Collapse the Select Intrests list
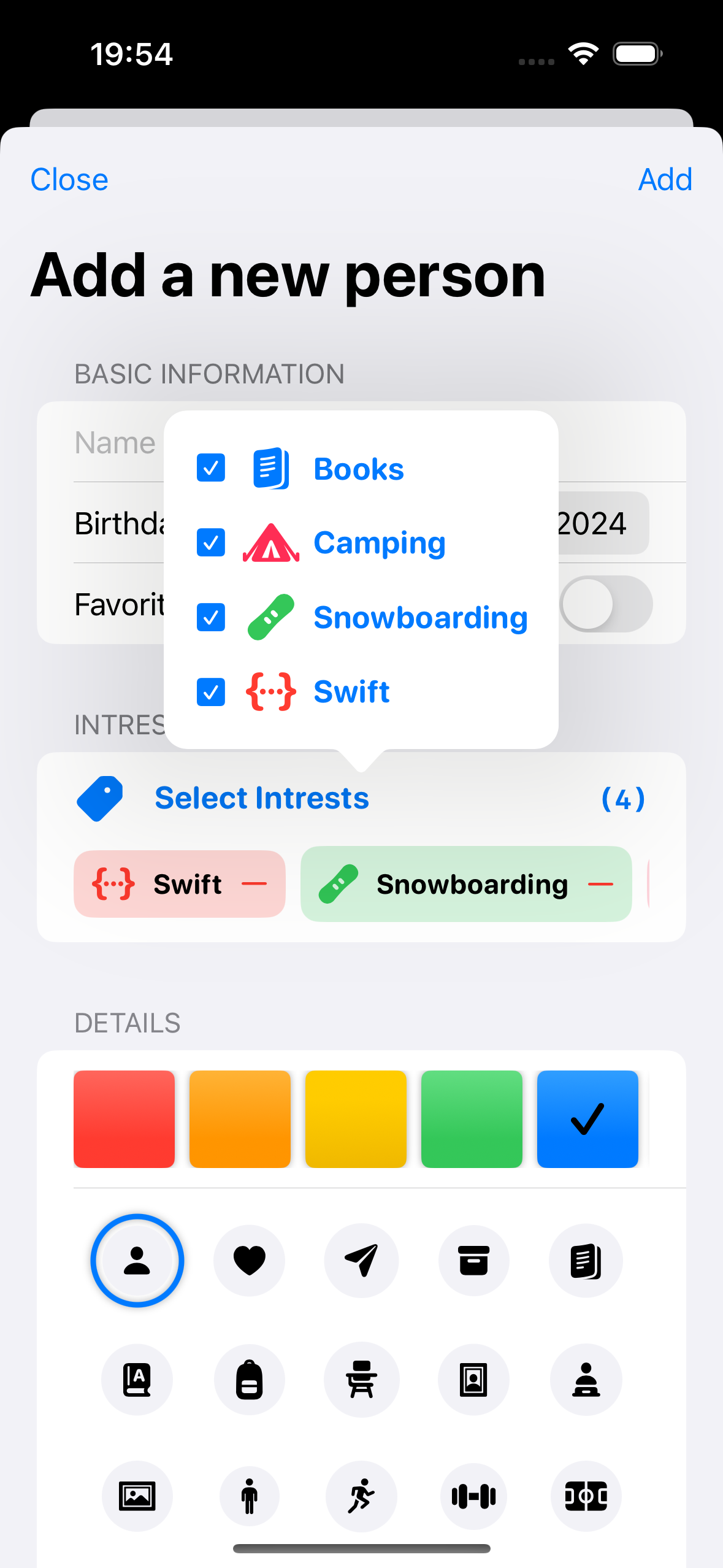723x1568 pixels. (x=261, y=798)
